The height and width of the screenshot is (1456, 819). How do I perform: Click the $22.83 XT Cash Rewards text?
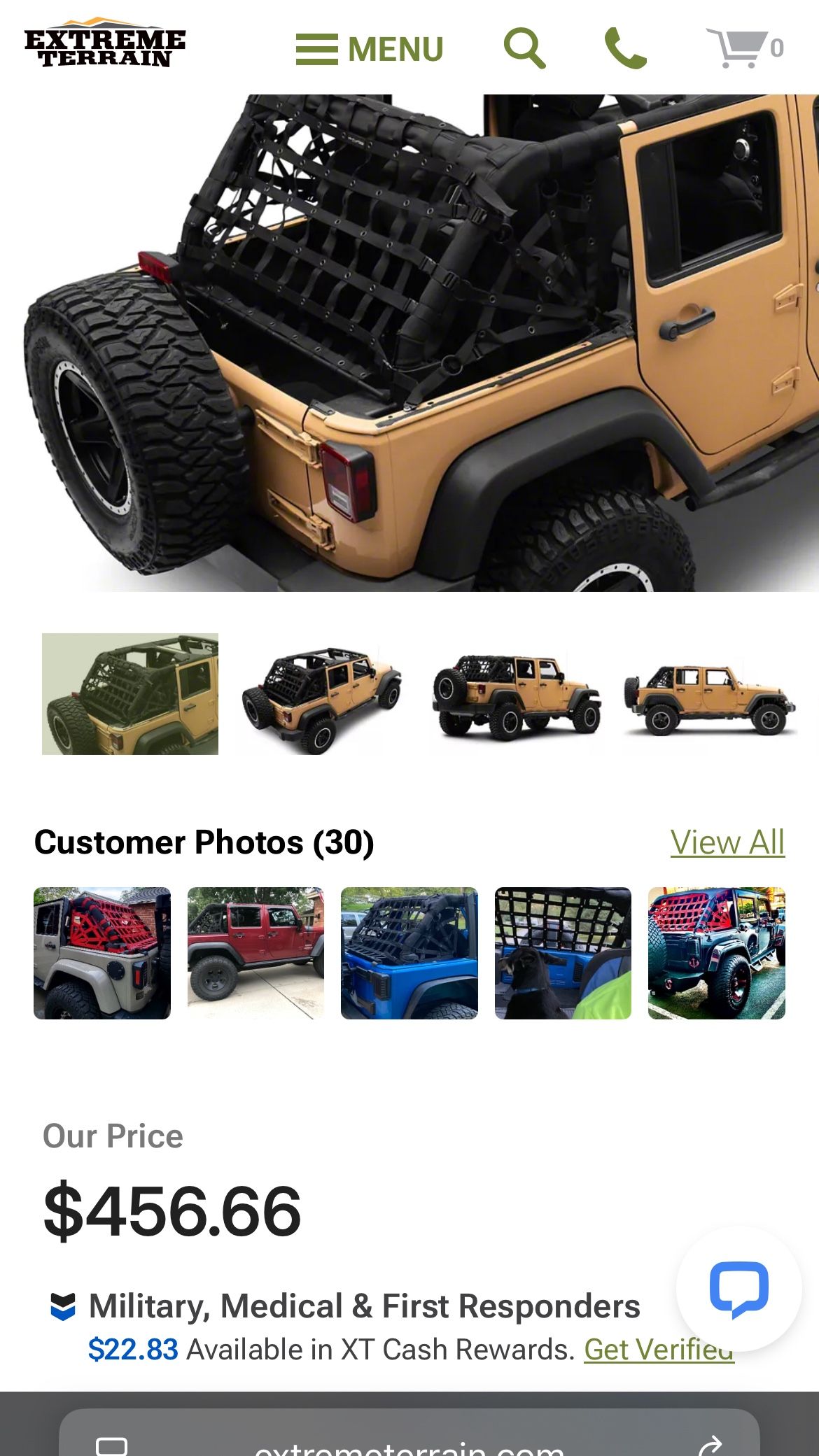[x=131, y=1347]
